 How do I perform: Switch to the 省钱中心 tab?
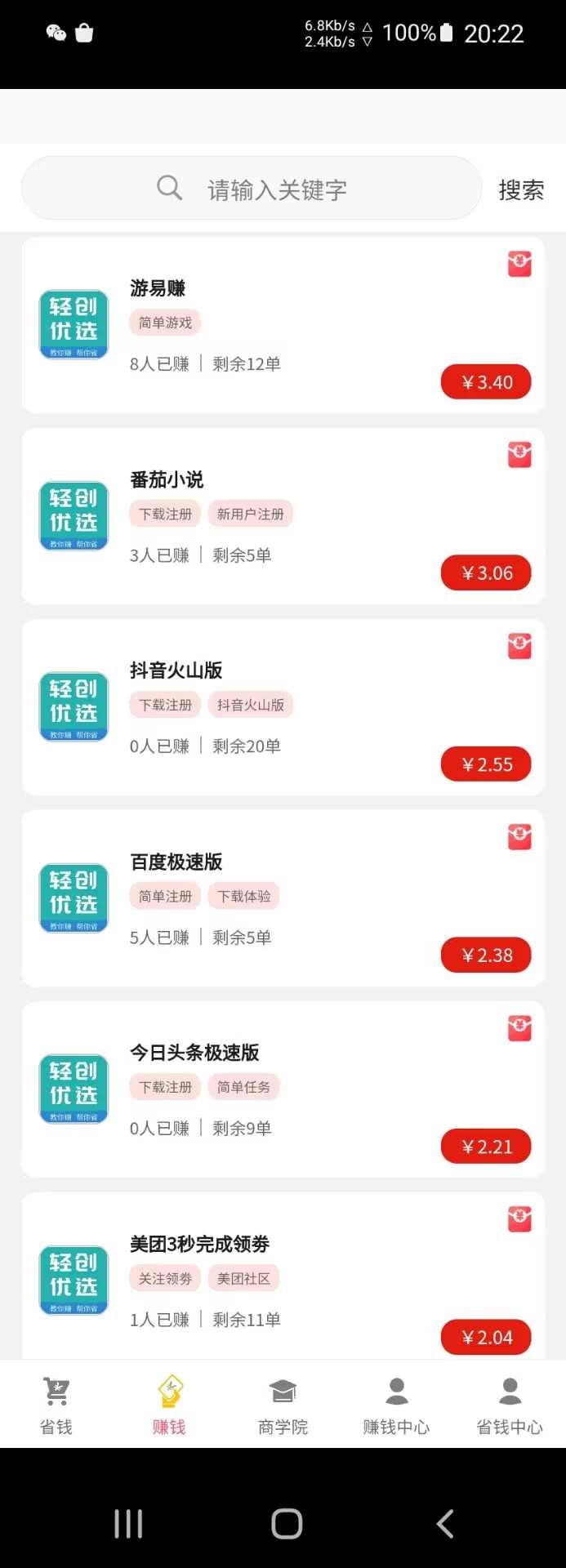pyautogui.click(x=510, y=1405)
